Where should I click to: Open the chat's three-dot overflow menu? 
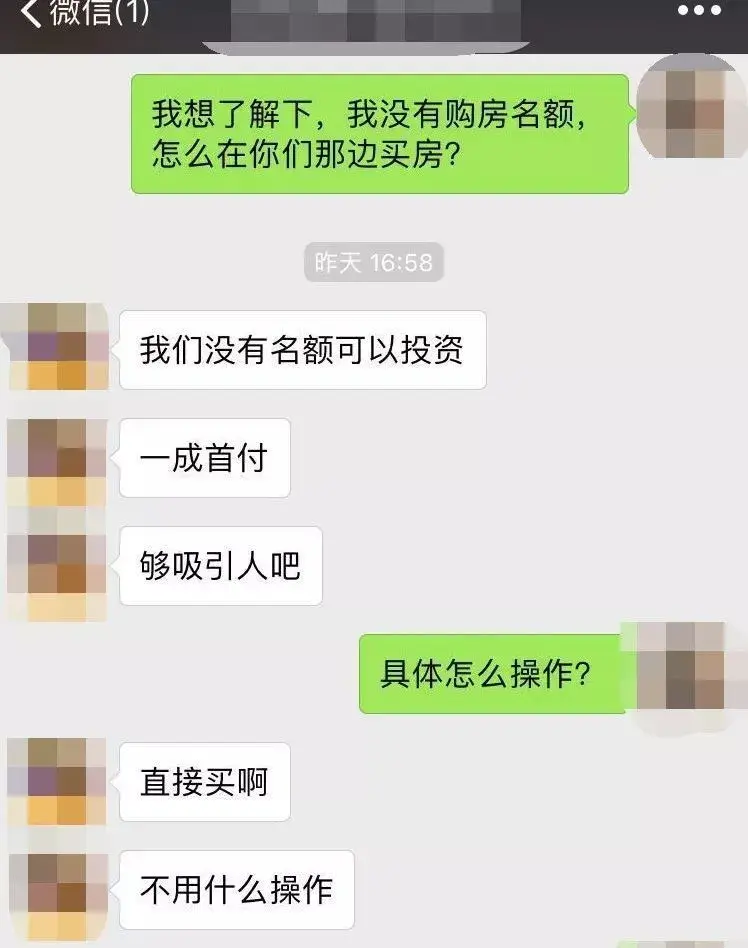coord(699,12)
